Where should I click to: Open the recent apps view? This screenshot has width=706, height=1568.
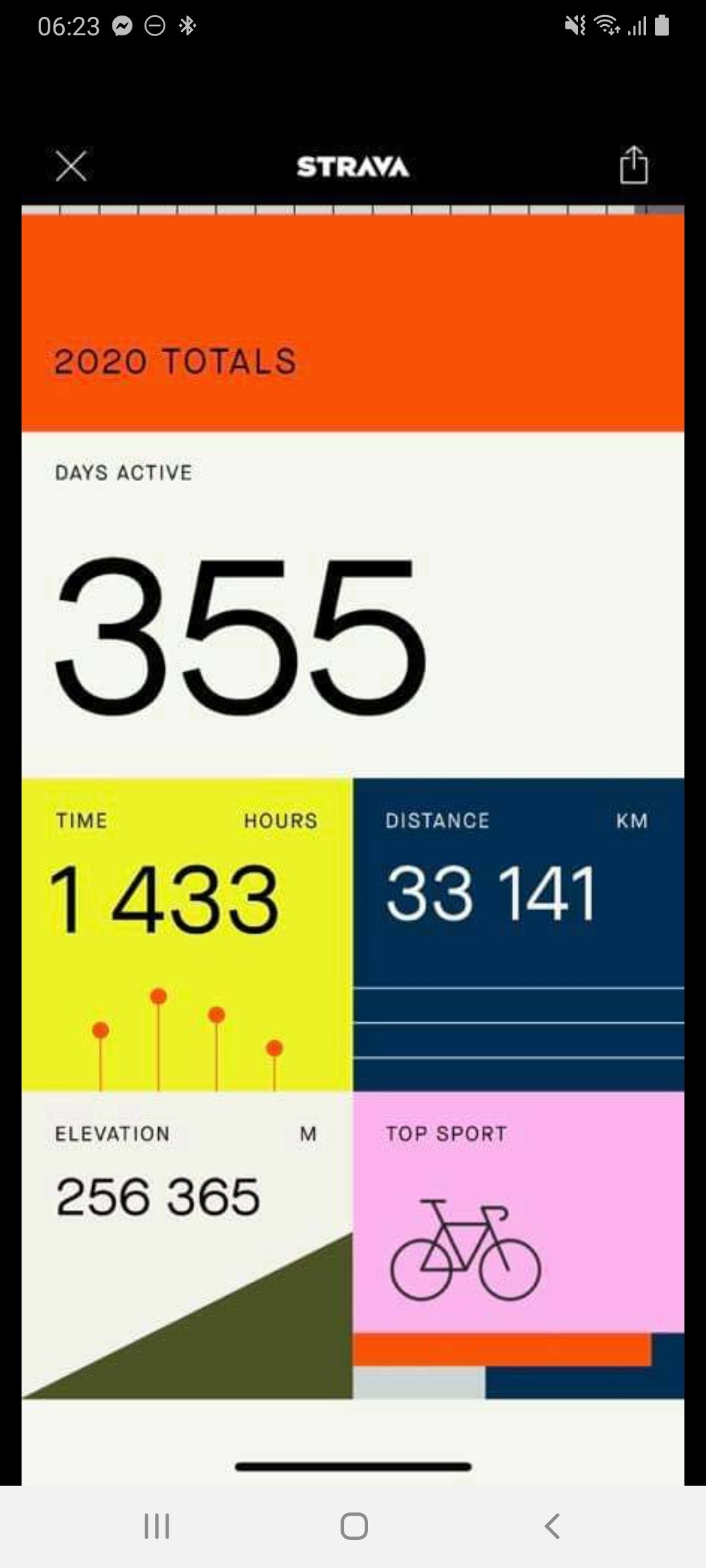[x=157, y=1527]
